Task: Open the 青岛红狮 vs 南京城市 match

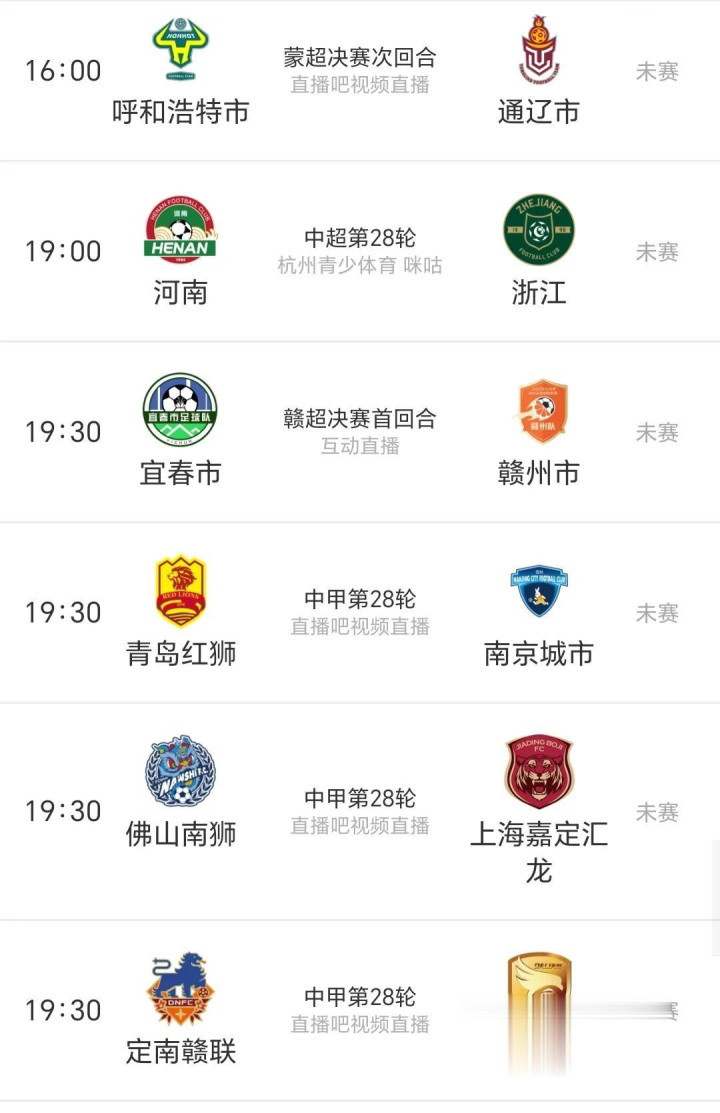Action: pos(360,613)
